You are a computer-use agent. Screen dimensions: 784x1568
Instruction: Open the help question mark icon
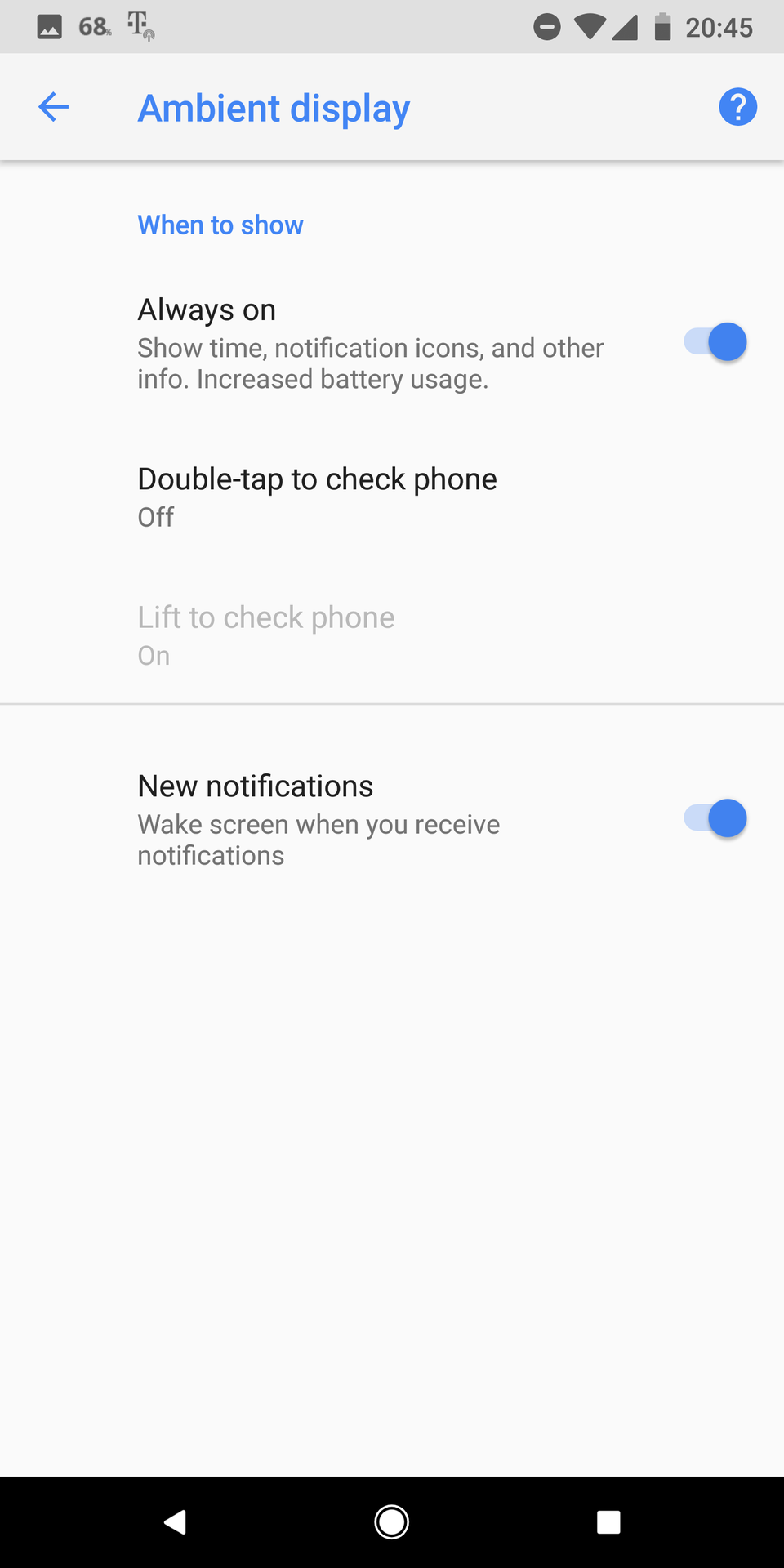737,107
